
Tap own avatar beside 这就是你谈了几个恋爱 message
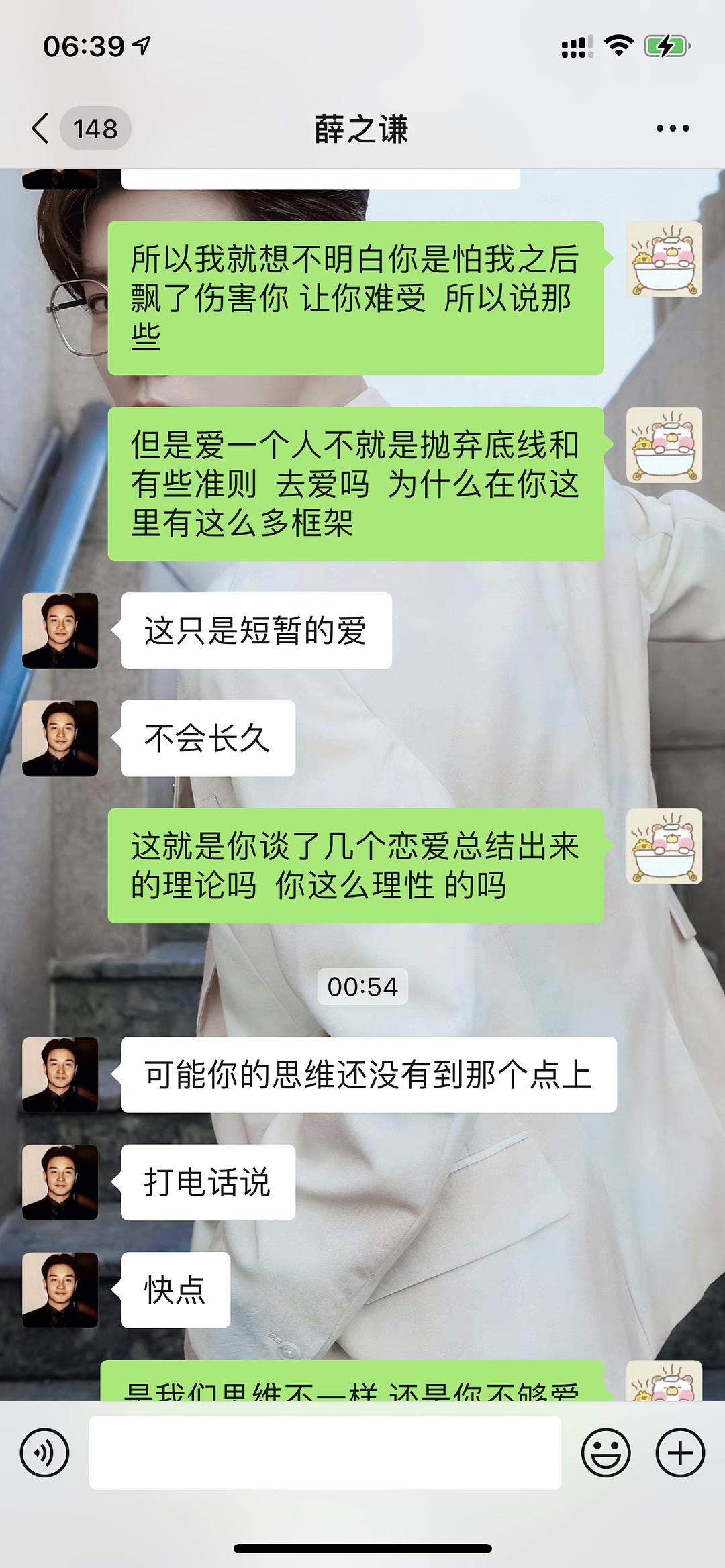pos(664,846)
